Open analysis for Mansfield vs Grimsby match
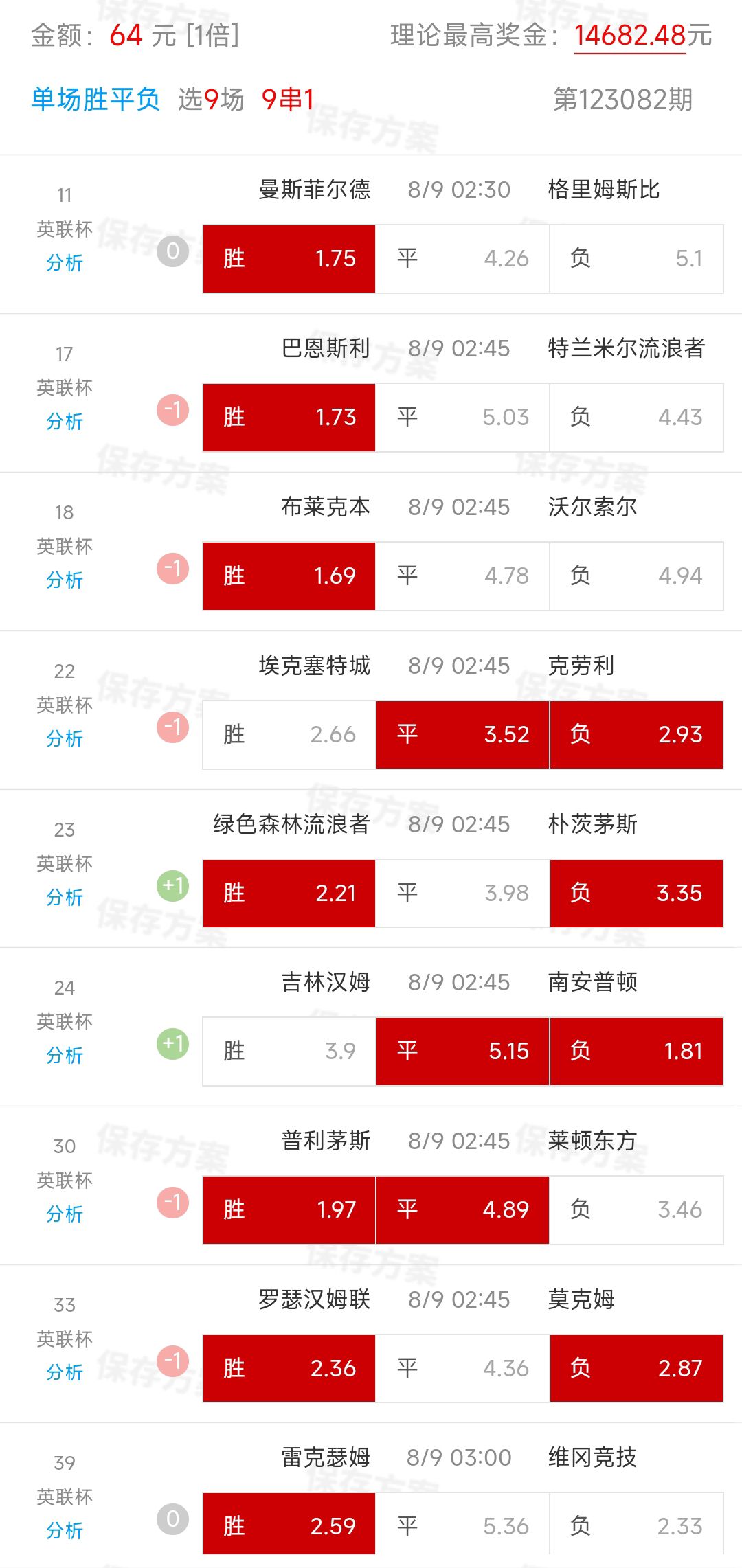 tap(64, 263)
